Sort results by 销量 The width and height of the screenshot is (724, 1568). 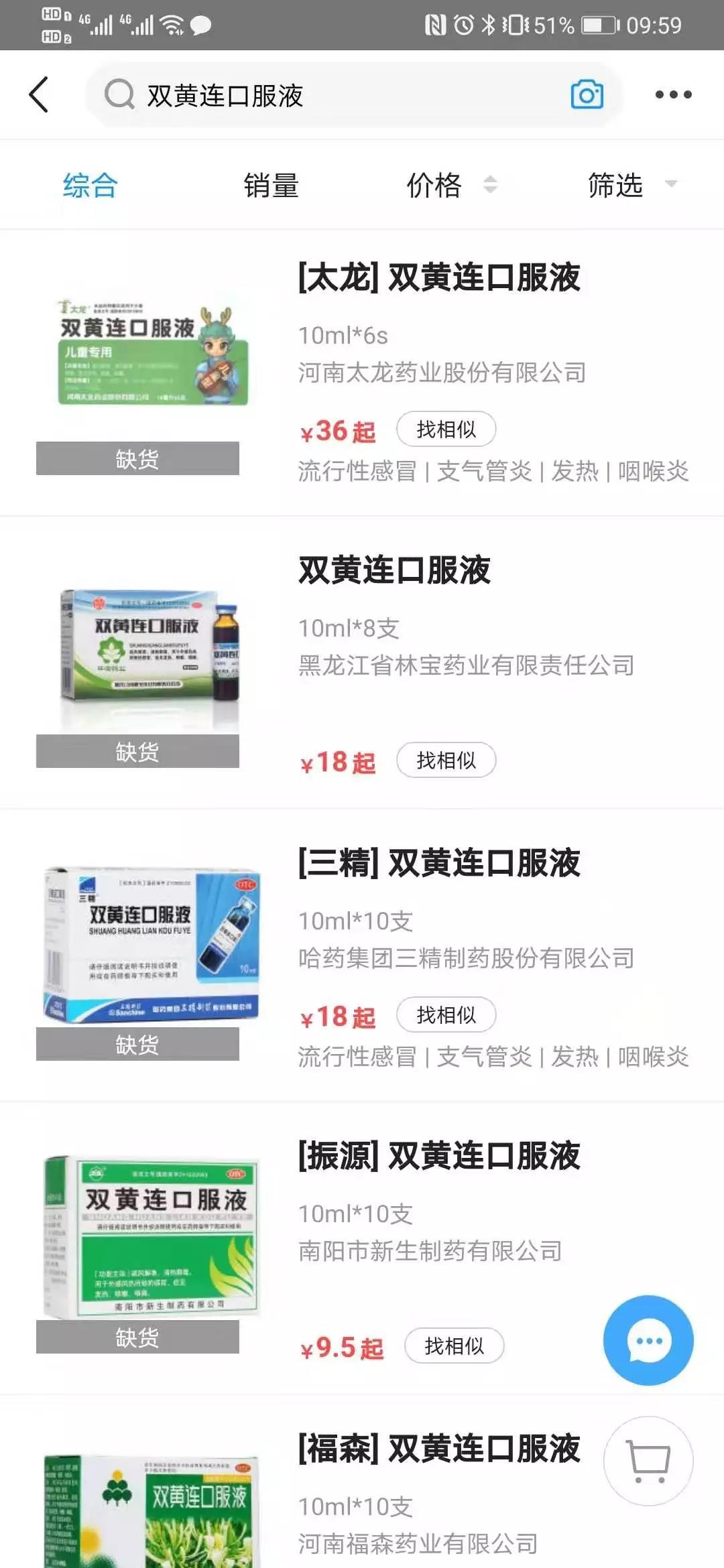pyautogui.click(x=271, y=185)
